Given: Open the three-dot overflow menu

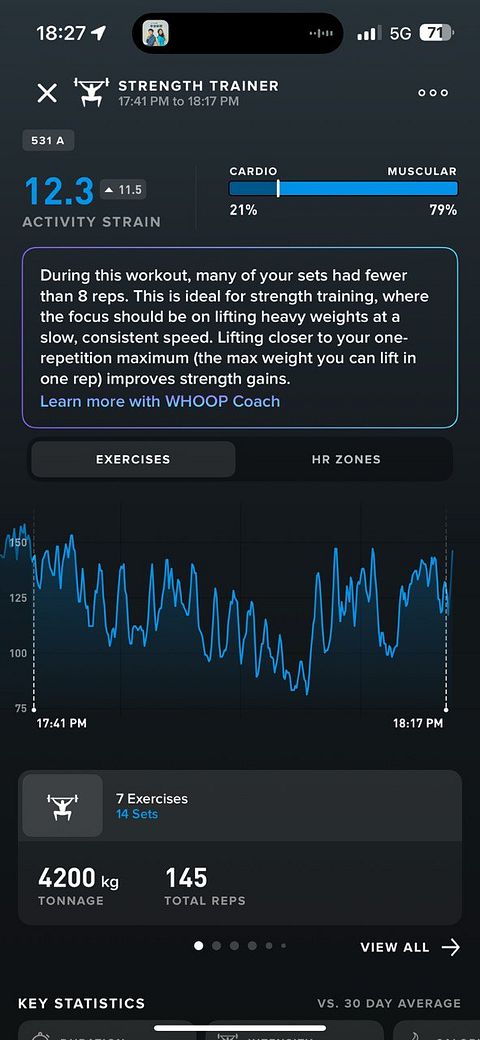Looking at the screenshot, I should point(433,93).
